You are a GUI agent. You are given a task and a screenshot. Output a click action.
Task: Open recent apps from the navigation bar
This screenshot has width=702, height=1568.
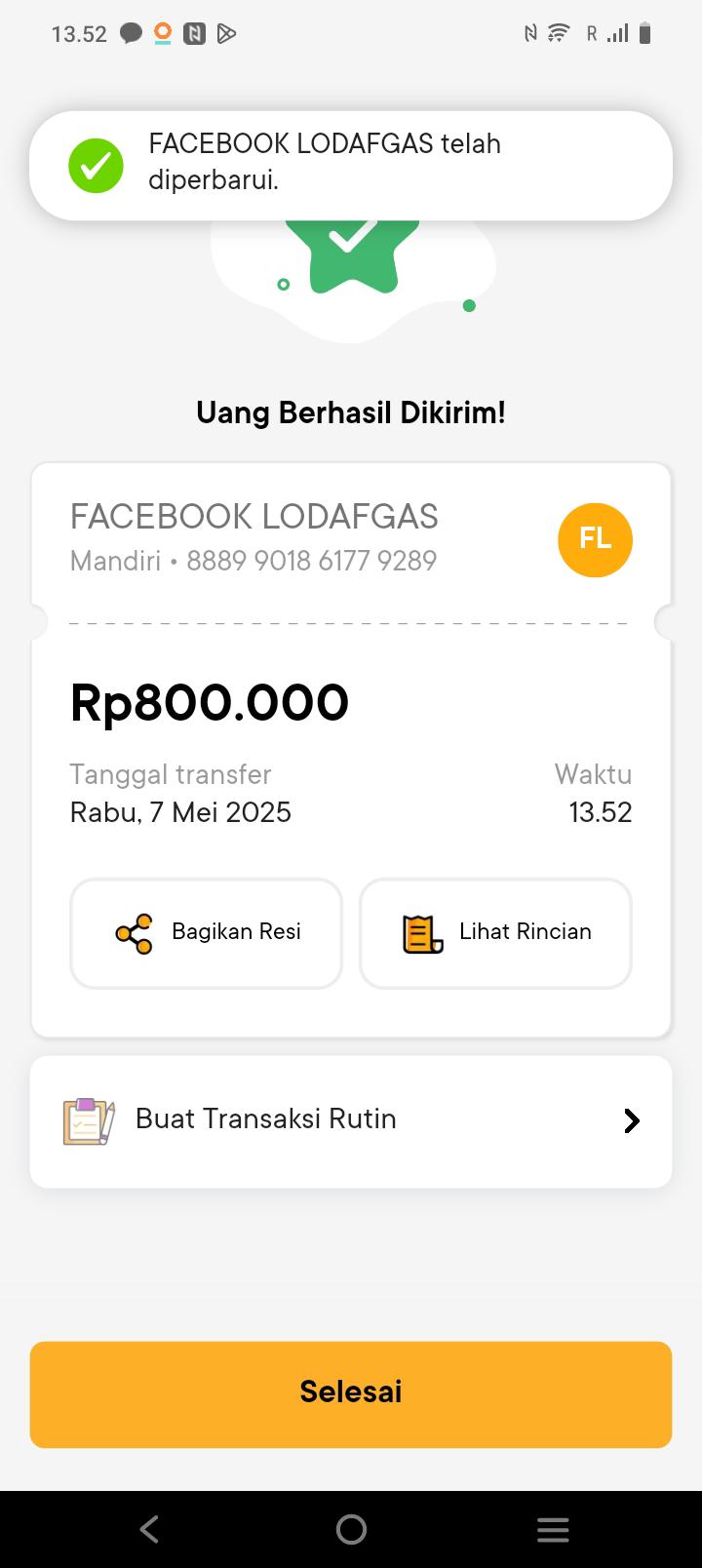[x=552, y=1529]
